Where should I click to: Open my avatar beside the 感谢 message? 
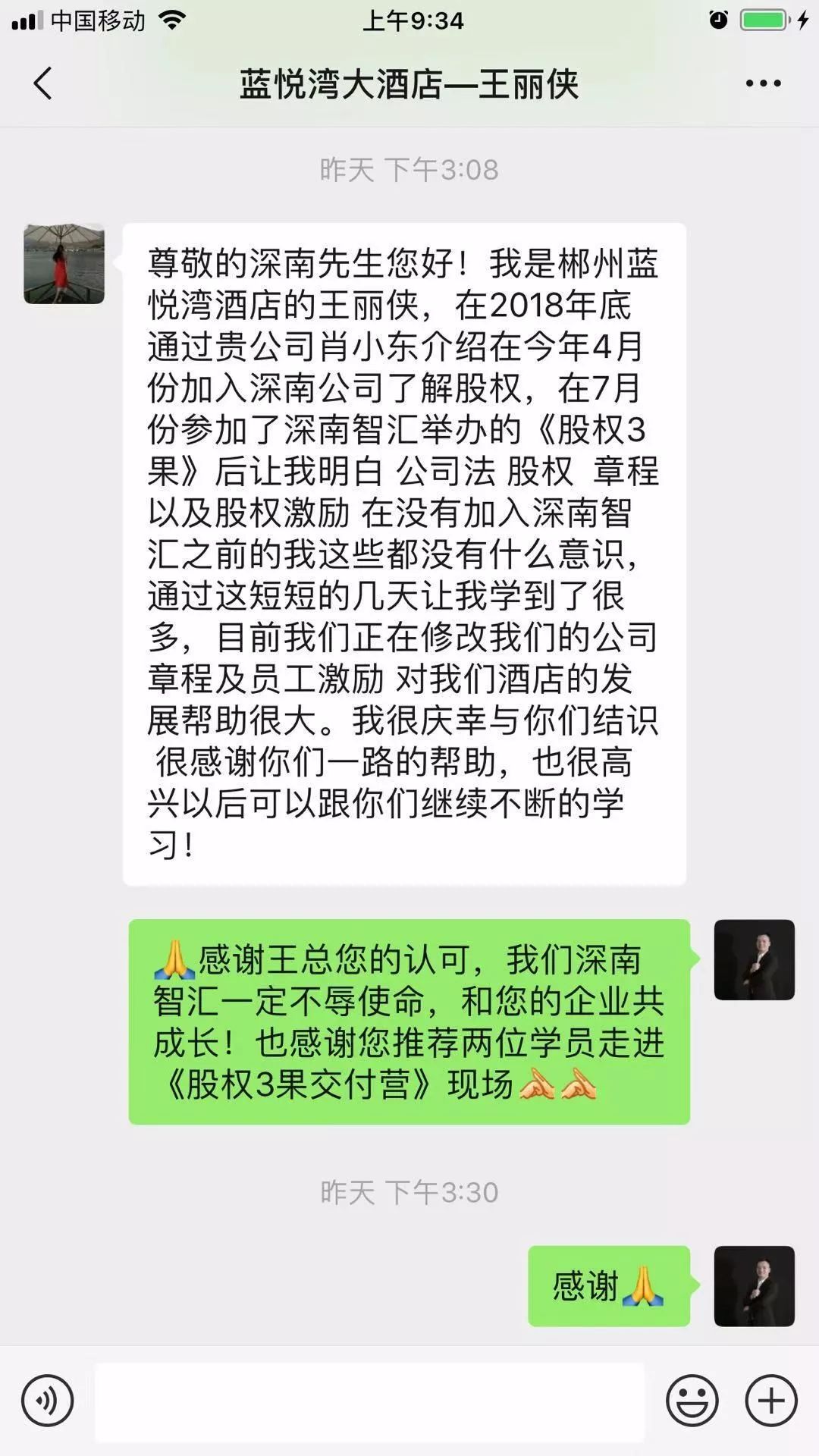(754, 1286)
